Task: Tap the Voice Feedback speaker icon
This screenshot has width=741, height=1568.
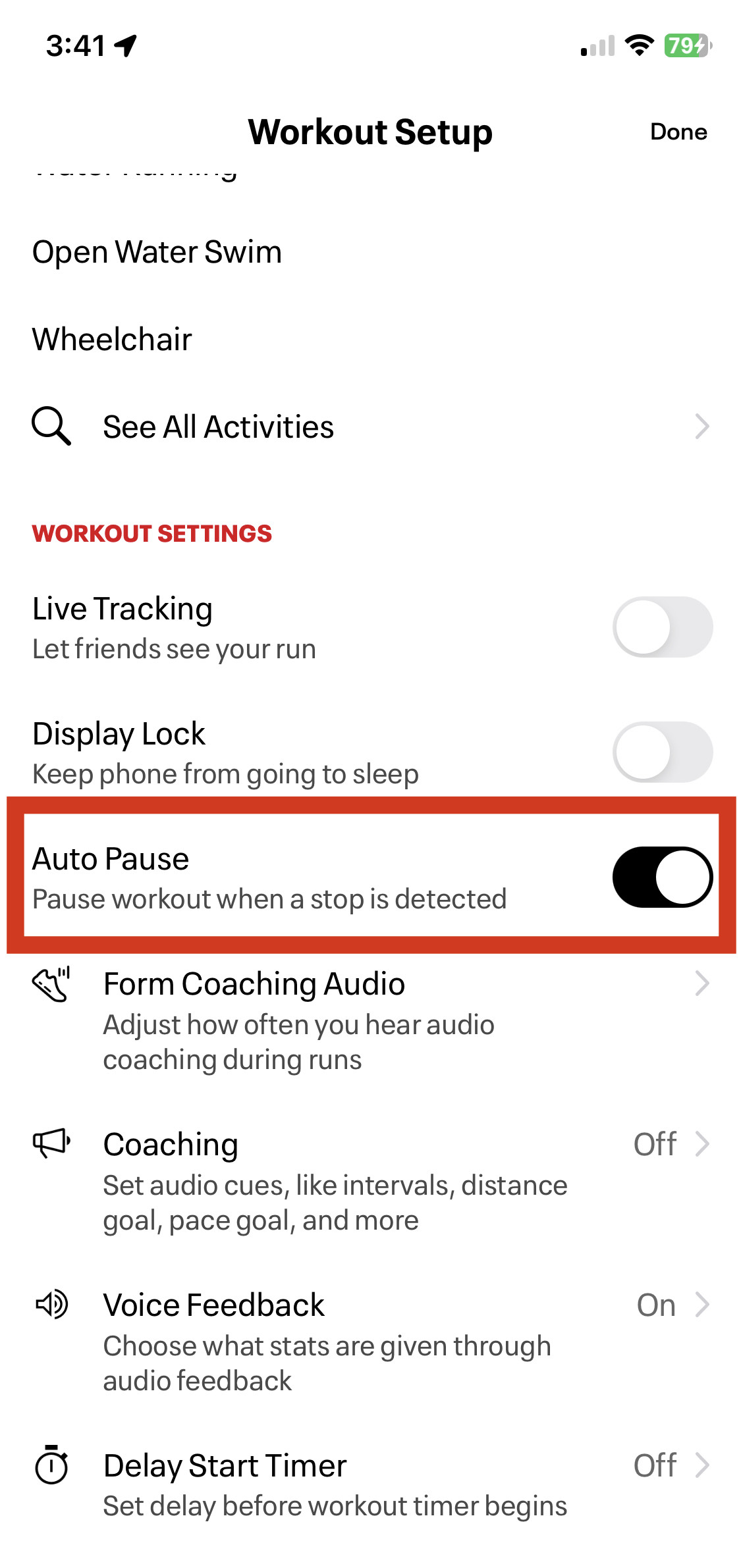Action: click(53, 1303)
